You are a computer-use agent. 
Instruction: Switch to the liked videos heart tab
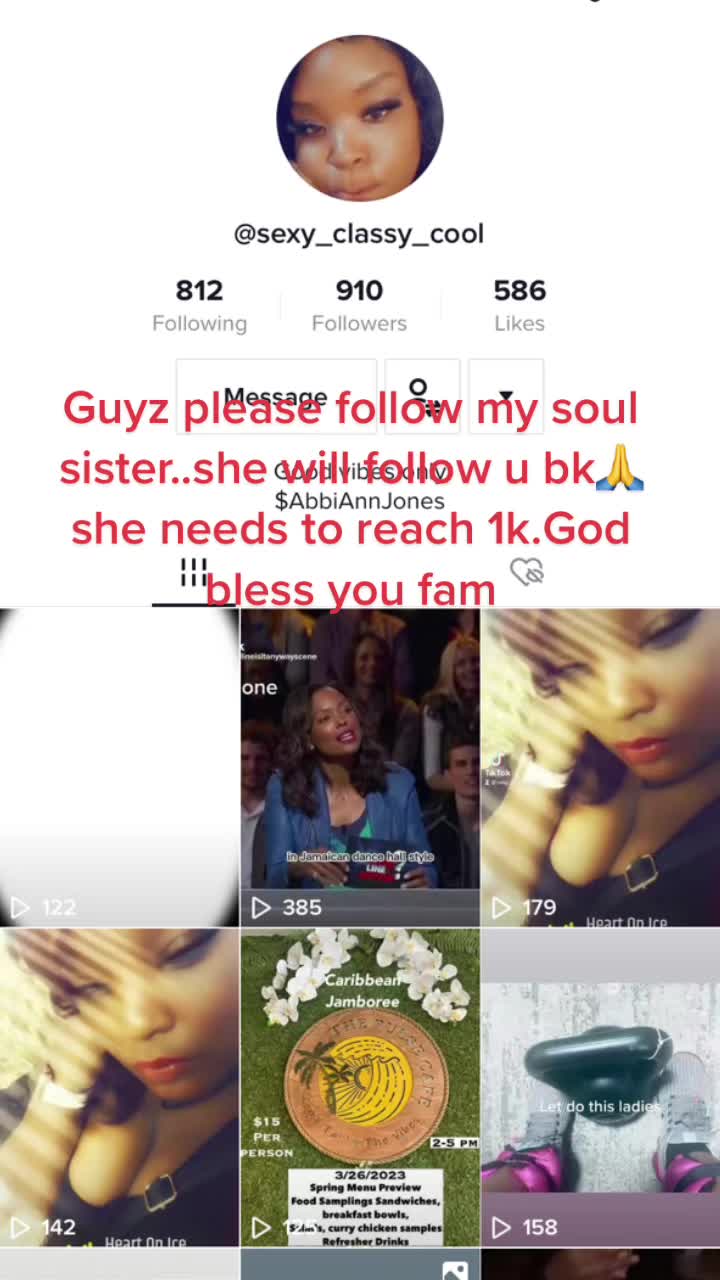526,572
